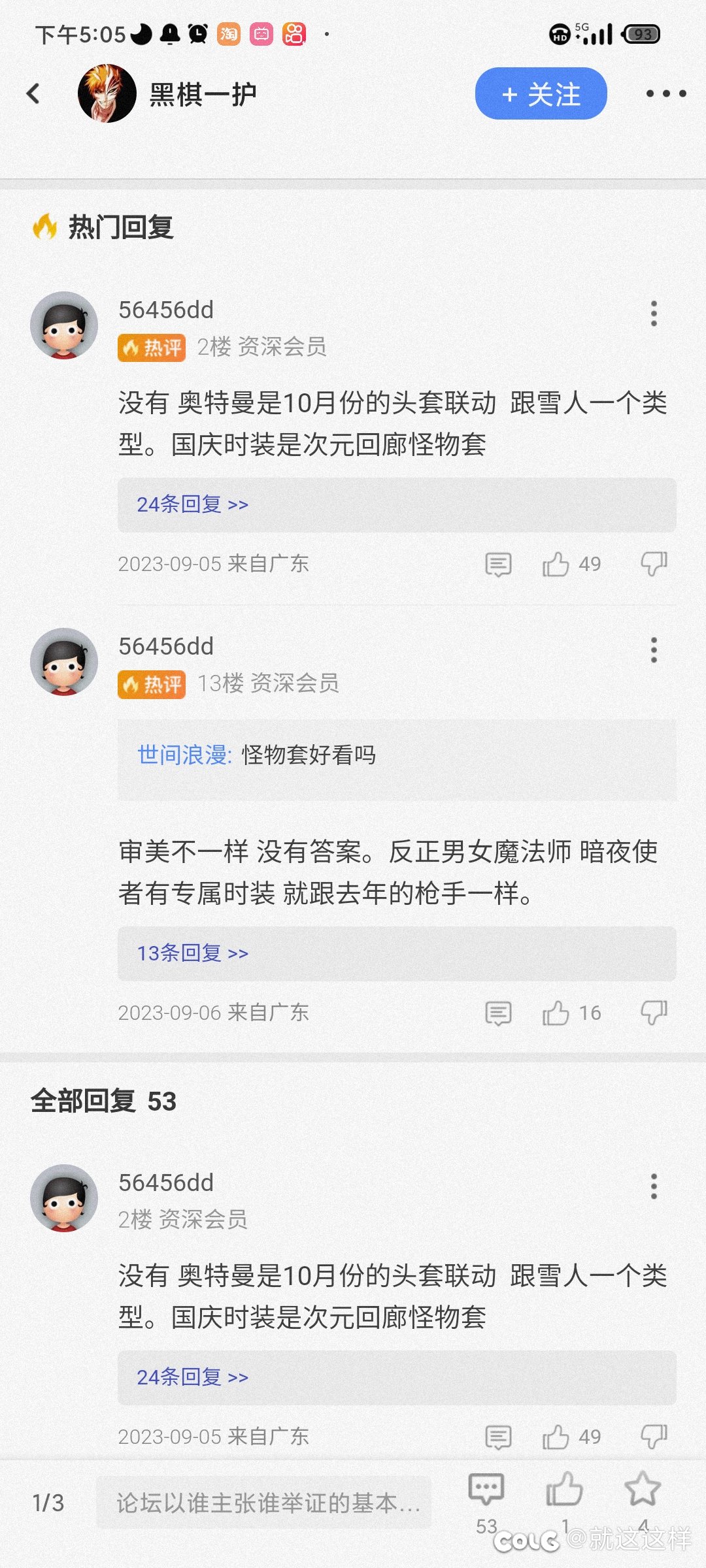The height and width of the screenshot is (1568, 706).
Task: Go back using the top-left arrow
Action: click(33, 93)
